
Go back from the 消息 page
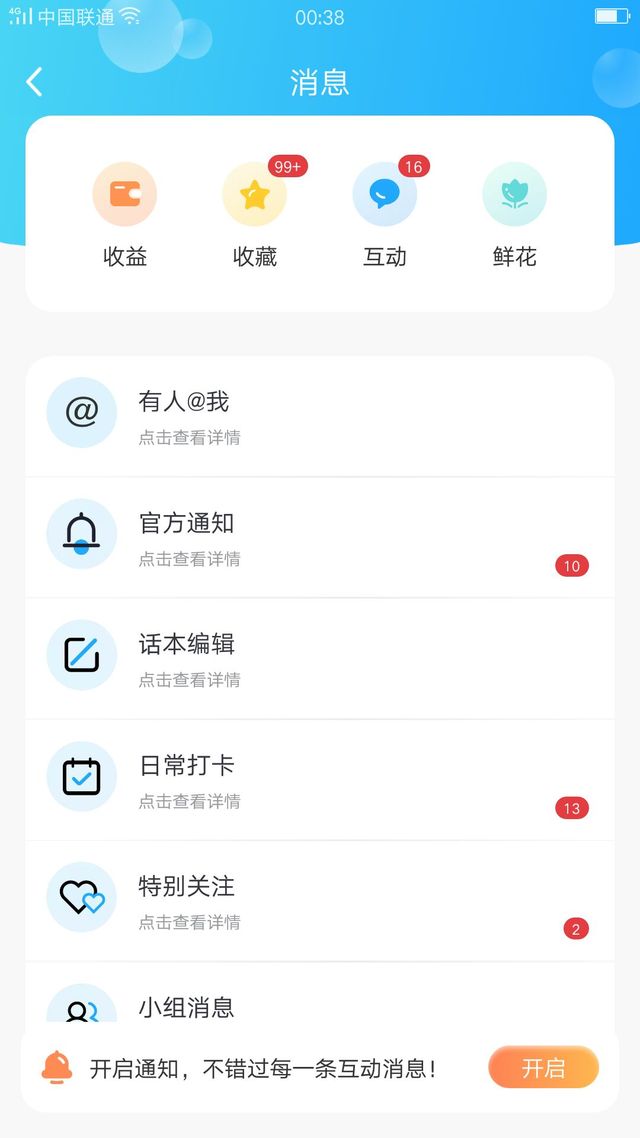[34, 82]
